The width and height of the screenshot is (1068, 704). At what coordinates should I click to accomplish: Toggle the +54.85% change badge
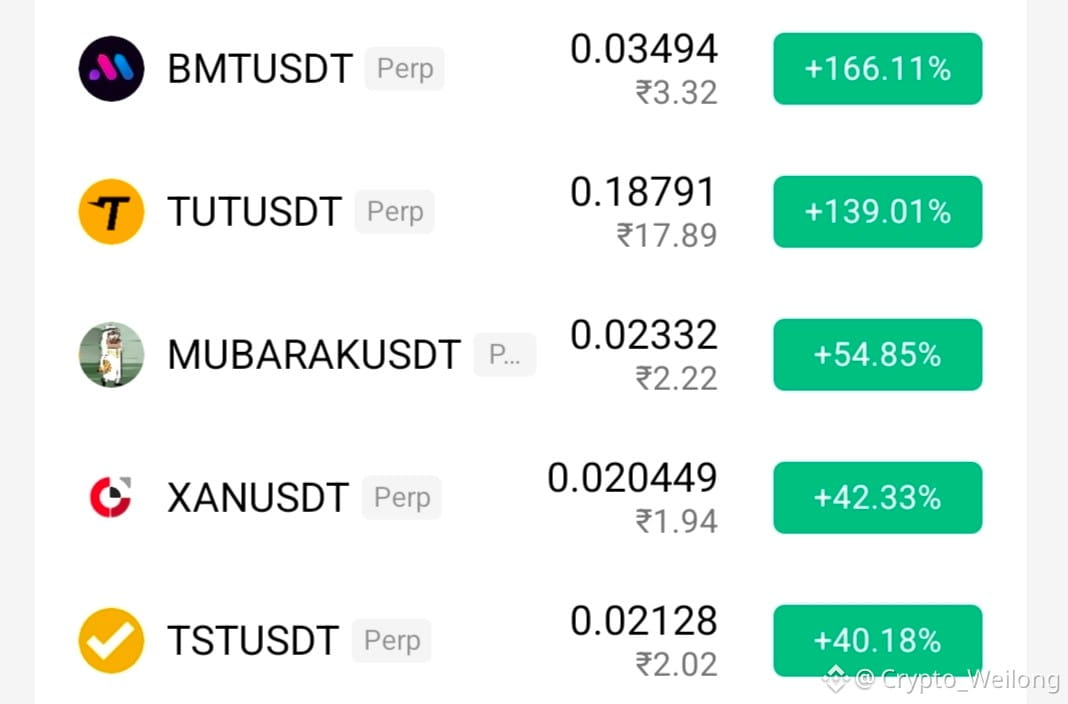coord(877,355)
